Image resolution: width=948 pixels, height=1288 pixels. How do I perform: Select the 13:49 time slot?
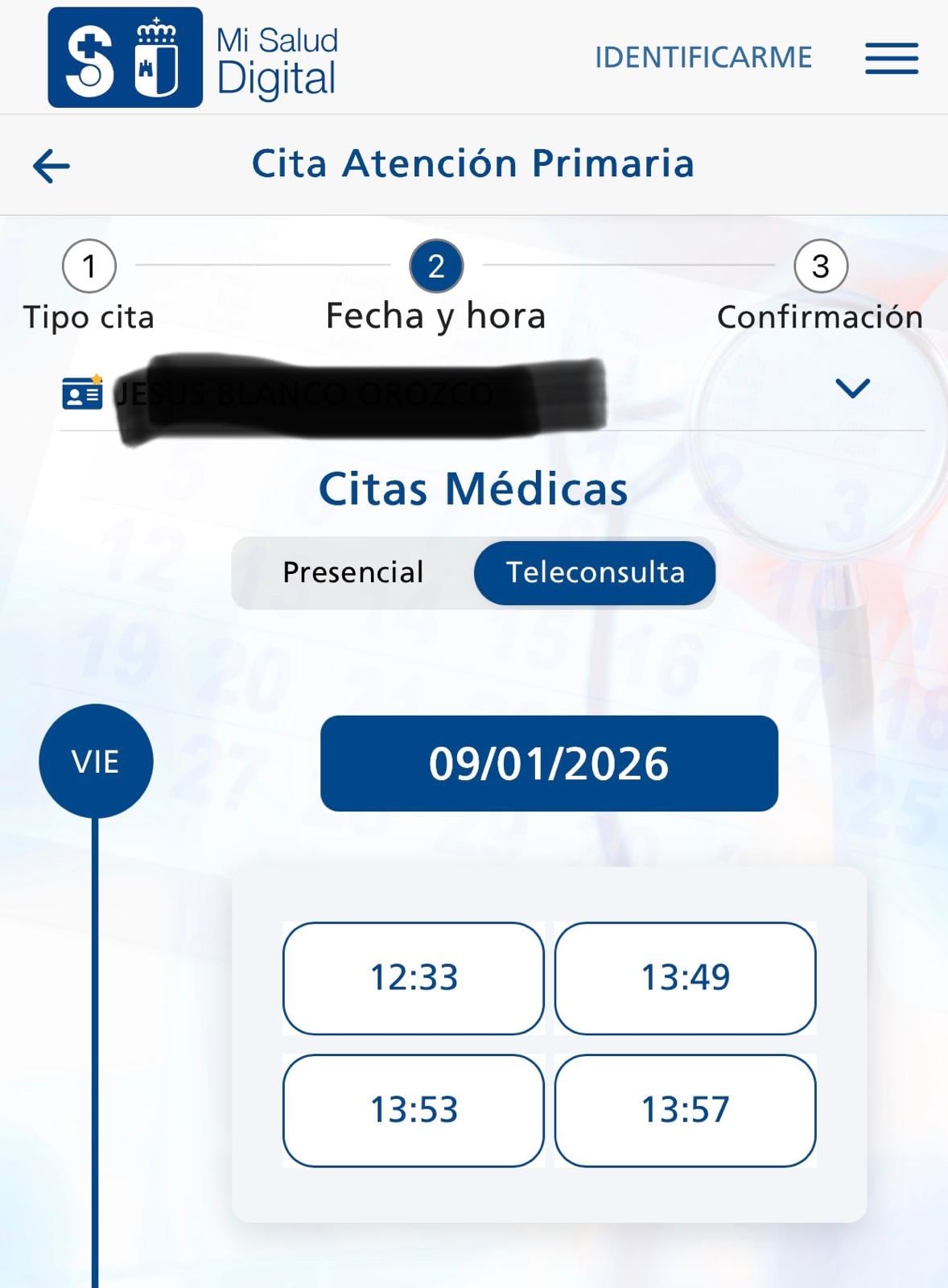click(x=685, y=977)
